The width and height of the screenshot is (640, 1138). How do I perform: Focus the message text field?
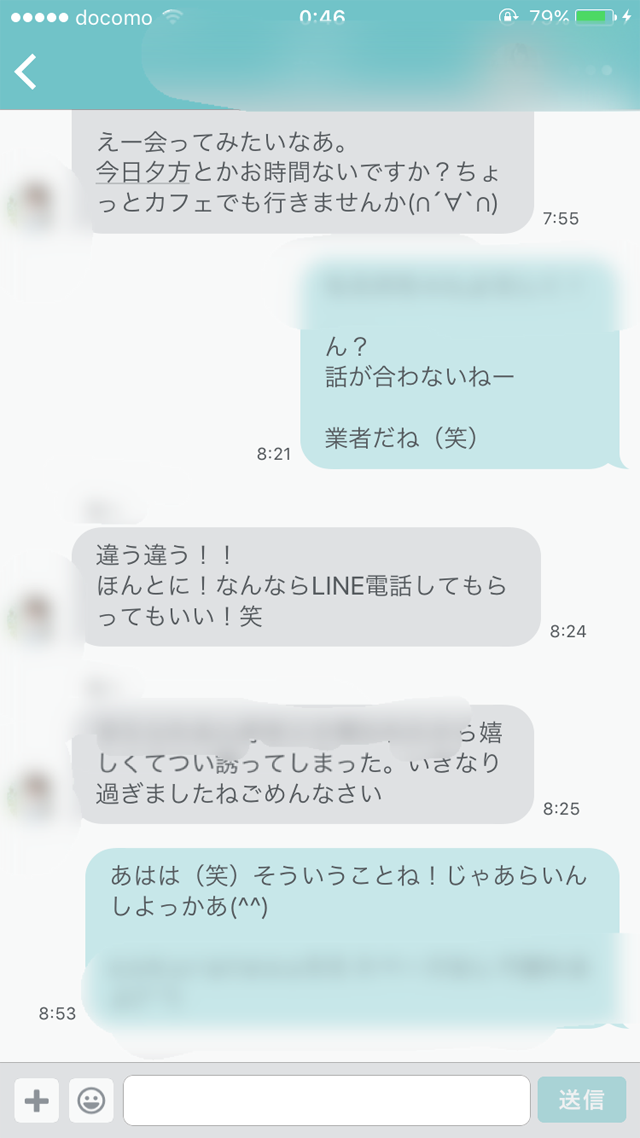[326, 1101]
